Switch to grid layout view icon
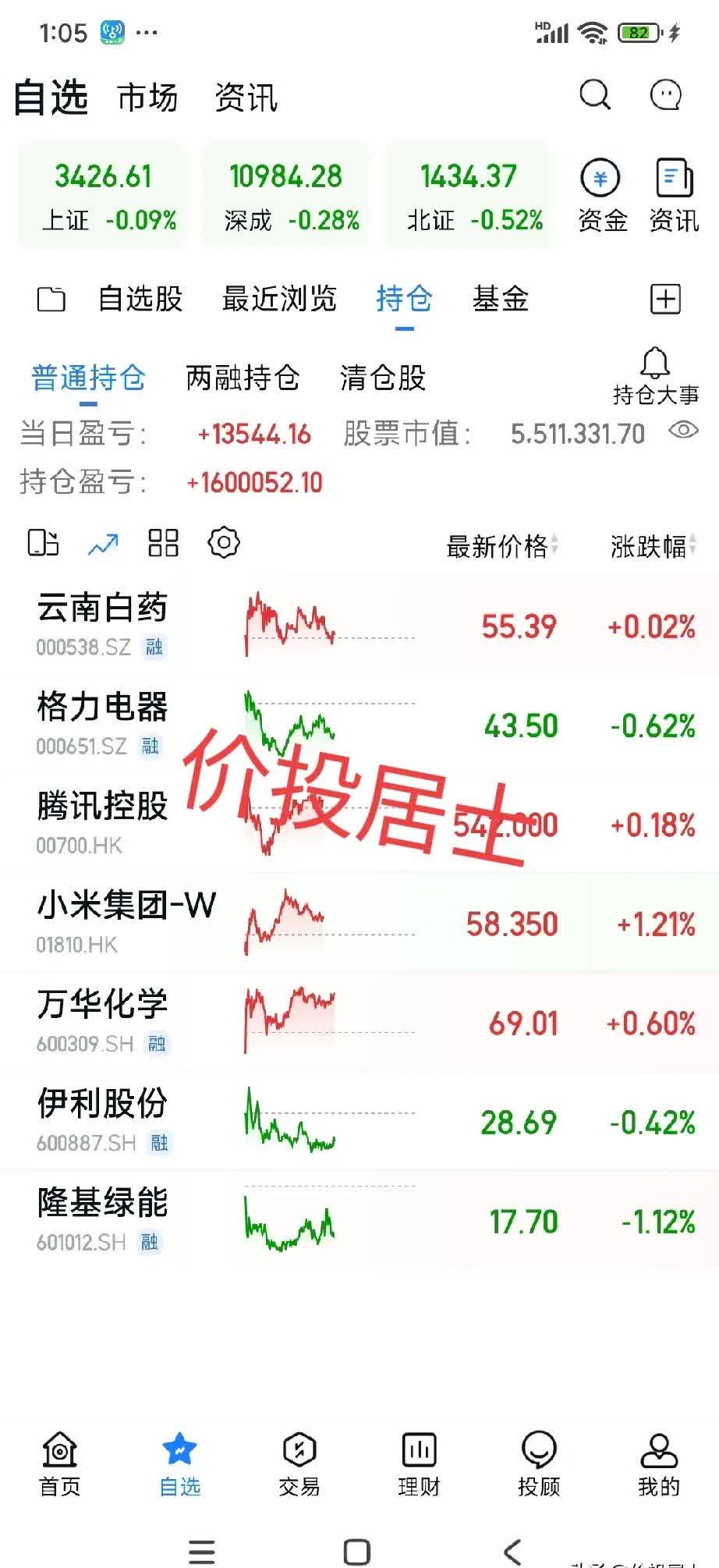The height and width of the screenshot is (1568, 719). tap(163, 542)
